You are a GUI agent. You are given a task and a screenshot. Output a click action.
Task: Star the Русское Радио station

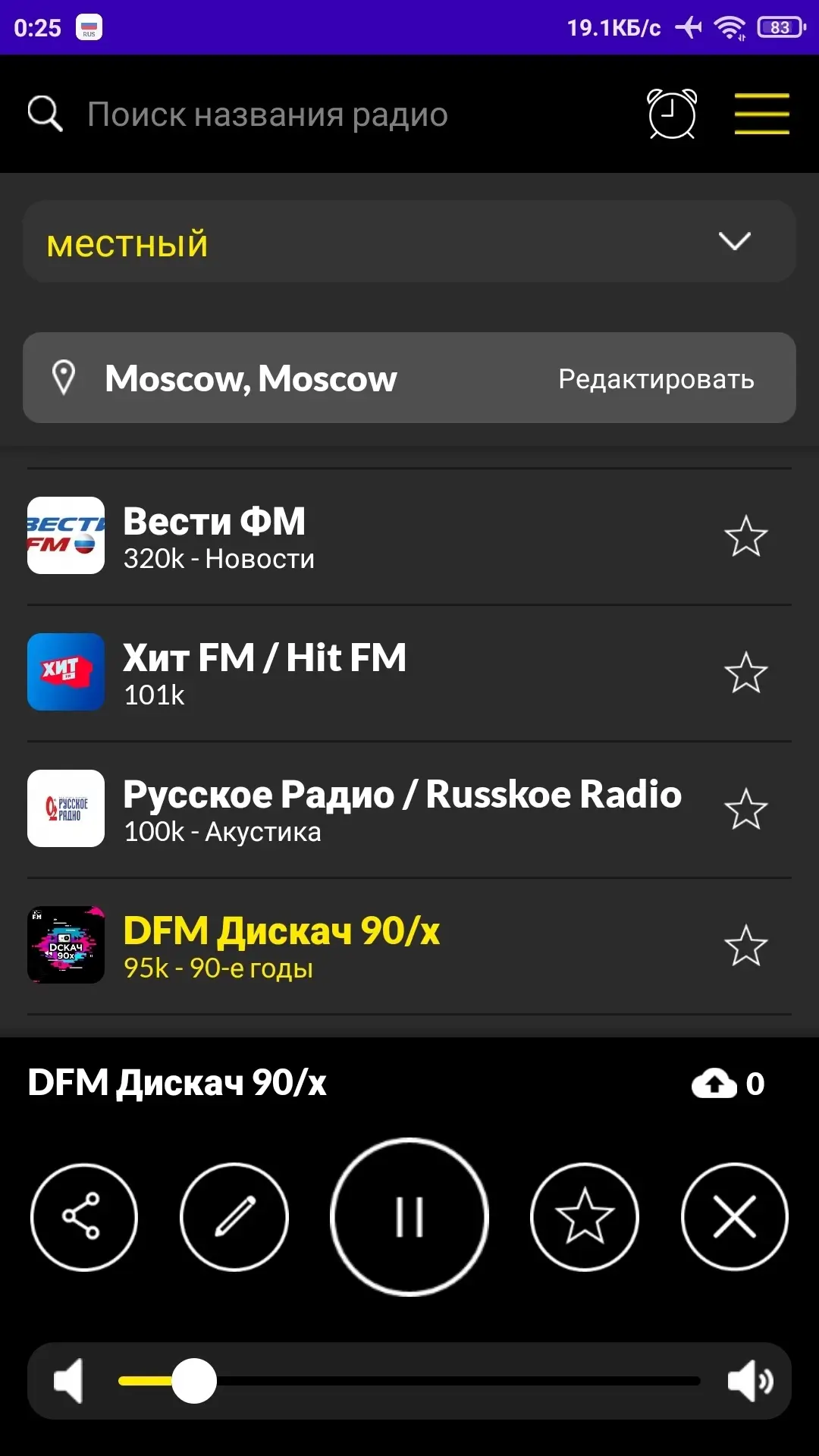(746, 809)
